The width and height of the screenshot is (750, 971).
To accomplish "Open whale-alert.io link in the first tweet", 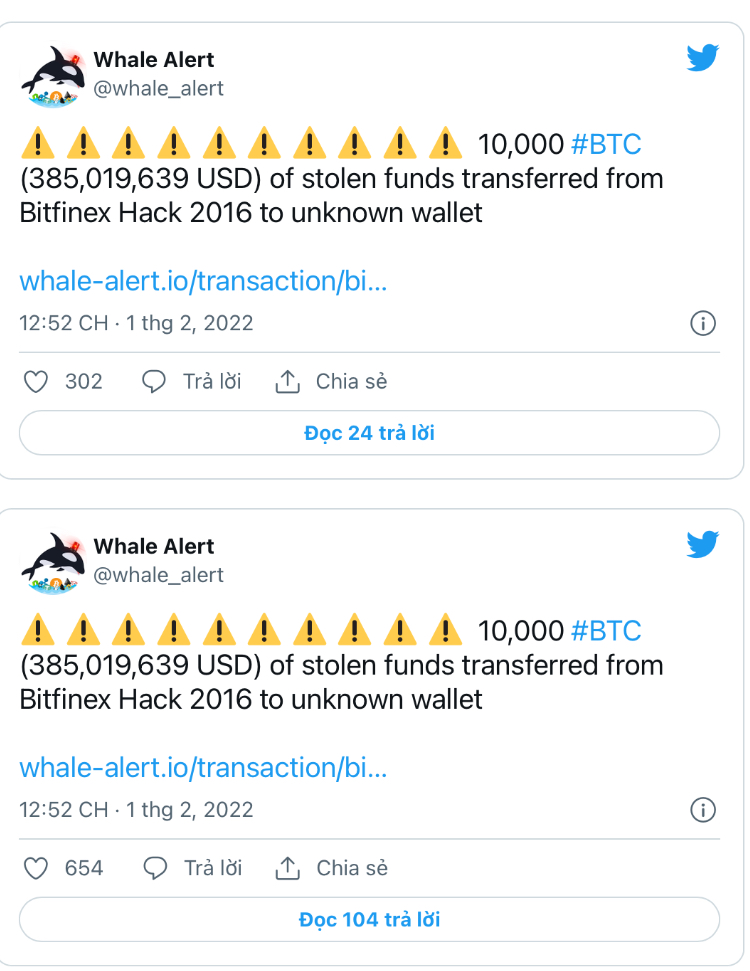I will coord(203,281).
